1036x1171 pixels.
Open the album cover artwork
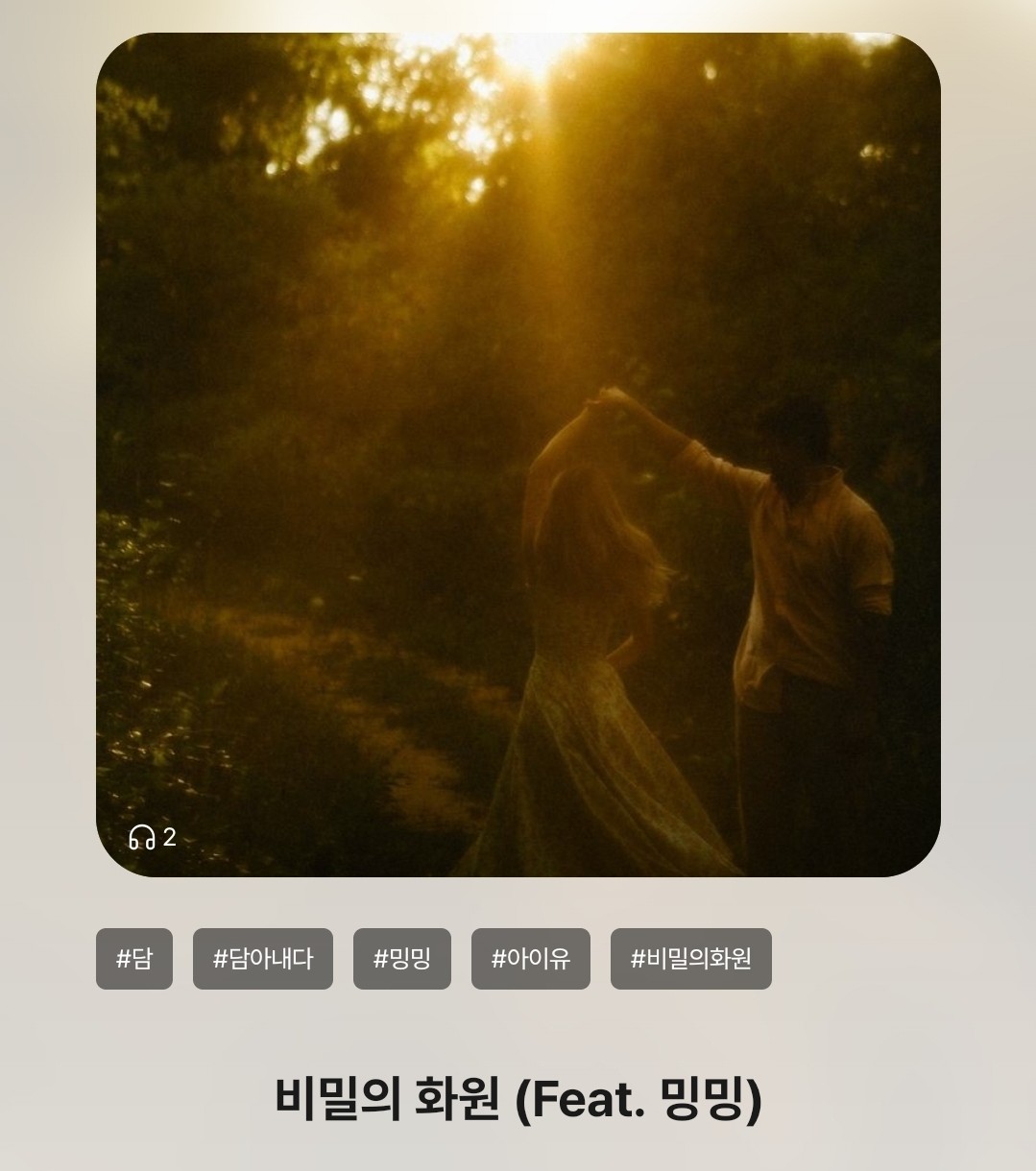point(518,455)
